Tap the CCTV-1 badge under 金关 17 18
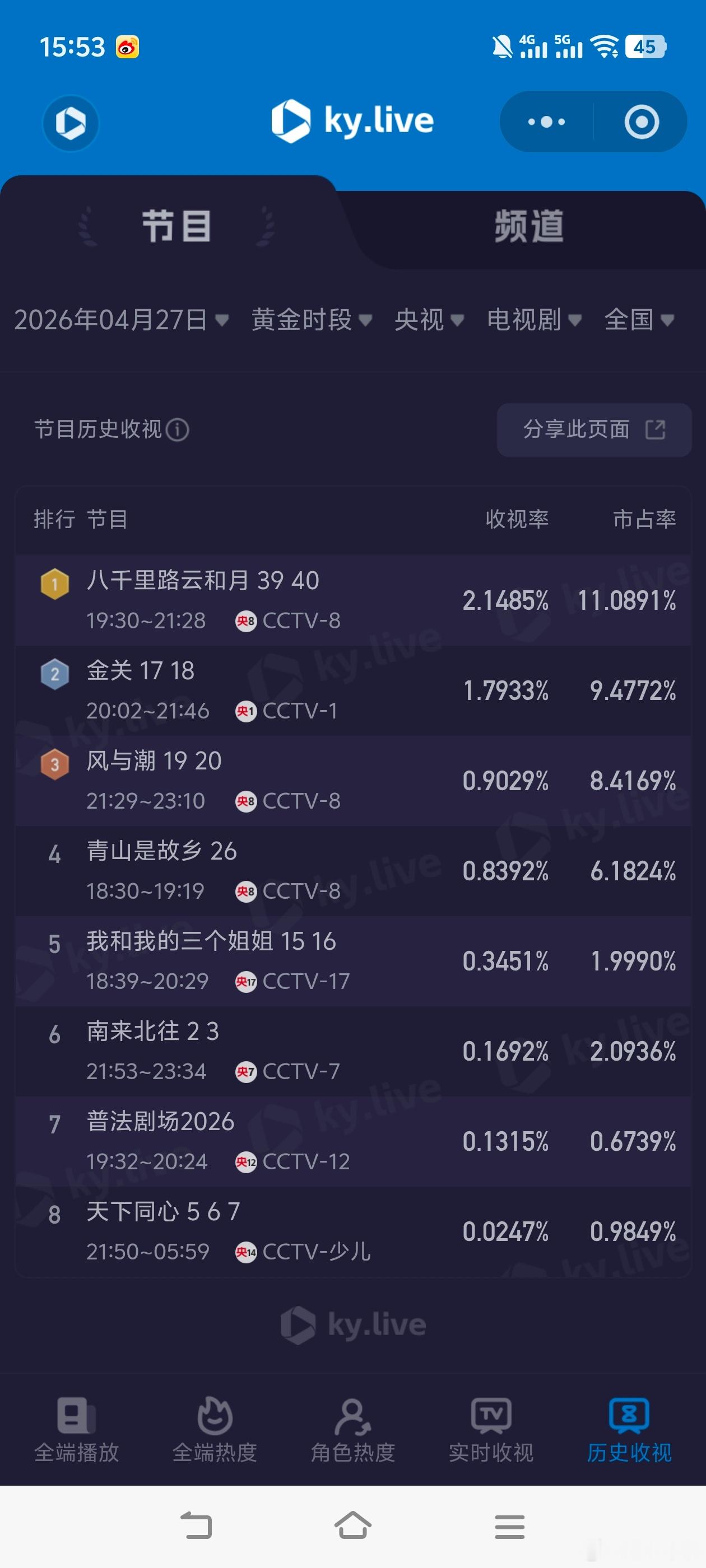Image resolution: width=706 pixels, height=1568 pixels. 246,711
